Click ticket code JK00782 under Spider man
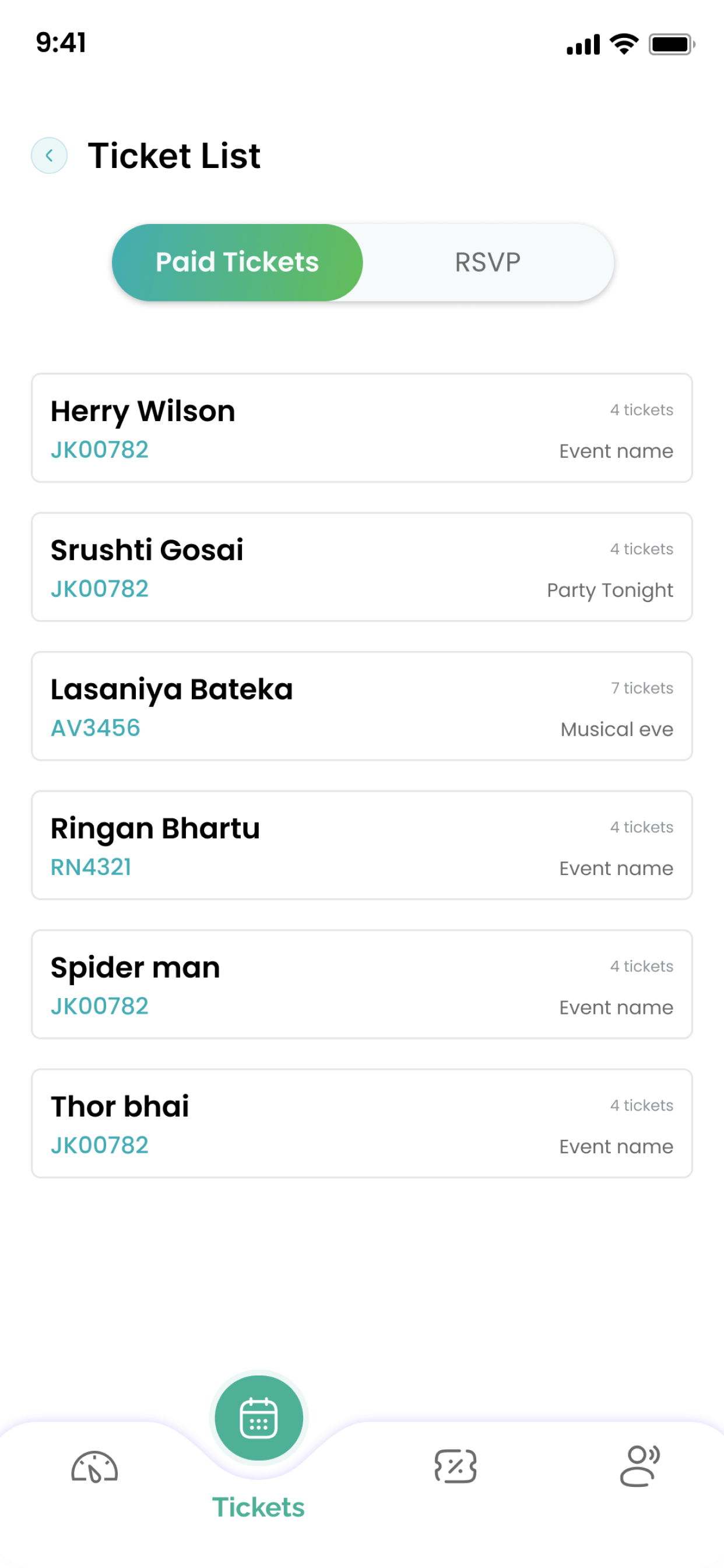 (99, 1006)
